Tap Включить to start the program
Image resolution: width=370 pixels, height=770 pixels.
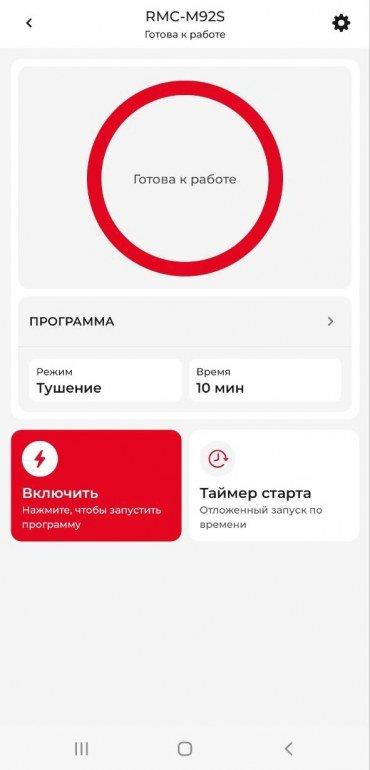pos(96,486)
